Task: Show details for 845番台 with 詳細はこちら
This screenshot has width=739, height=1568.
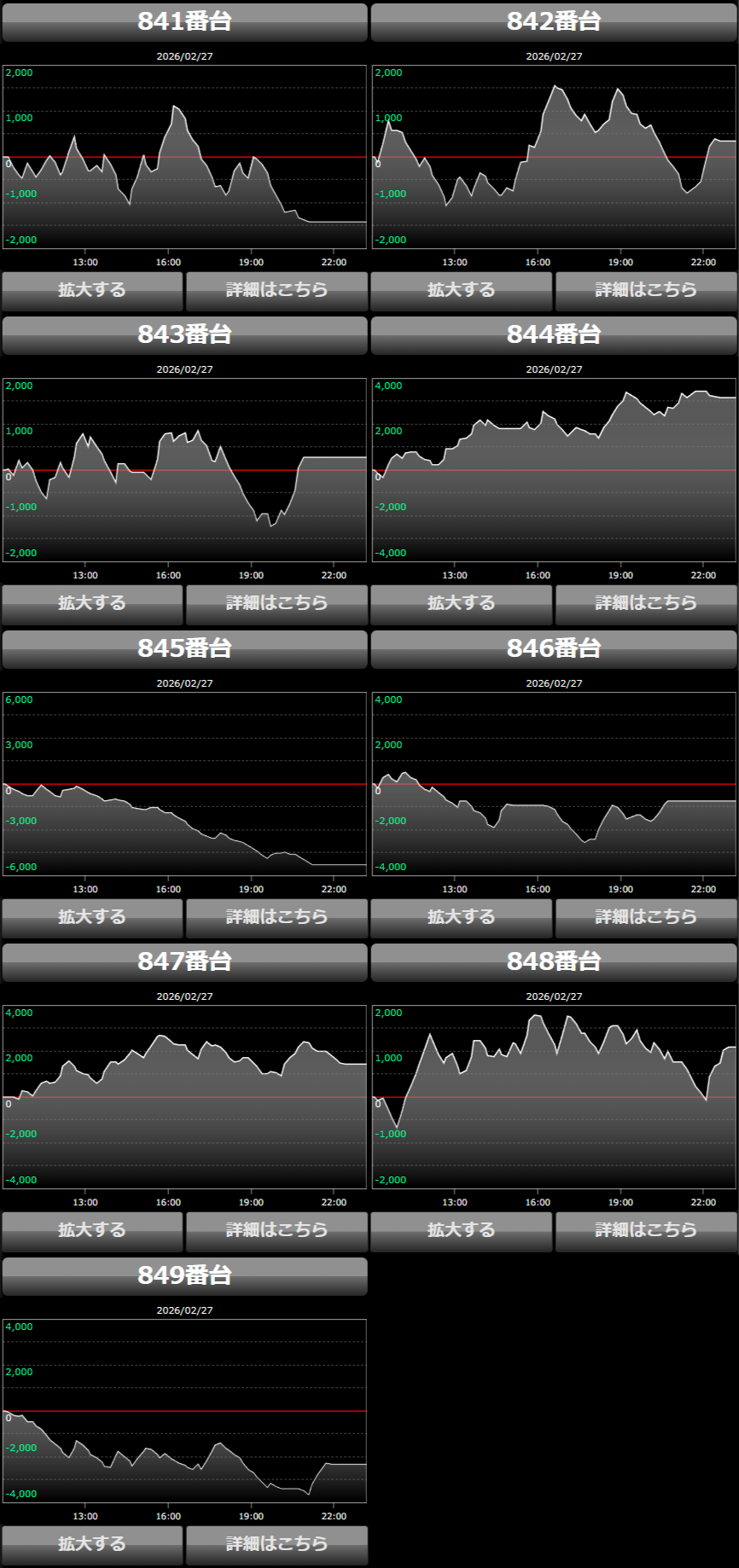Action: coord(276,917)
